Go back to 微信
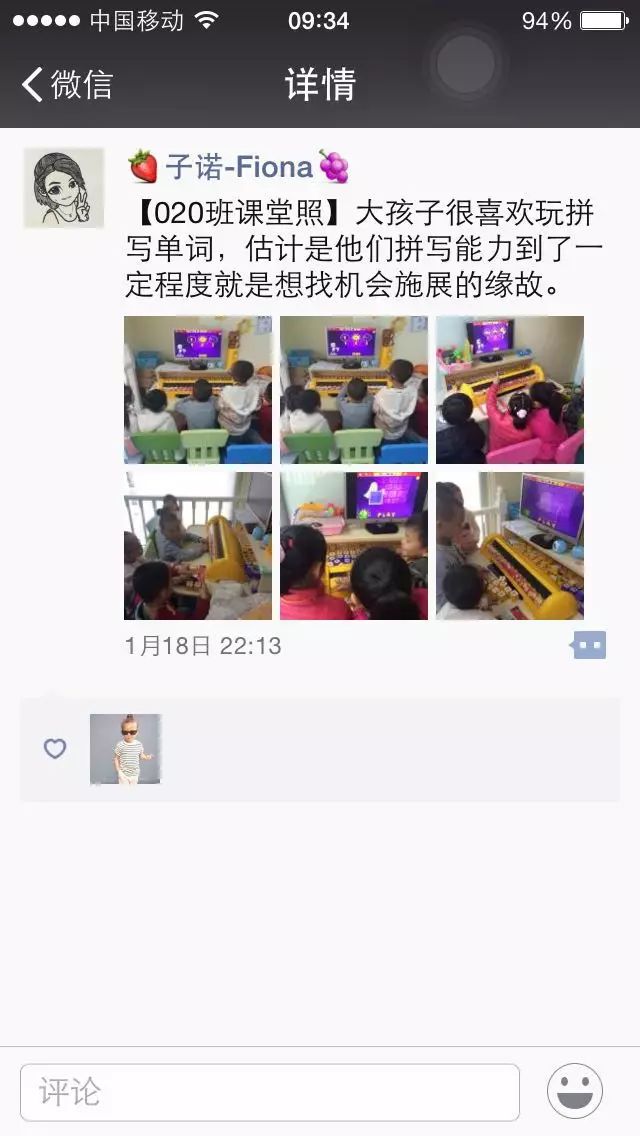The height and width of the screenshot is (1136, 640). 68,84
